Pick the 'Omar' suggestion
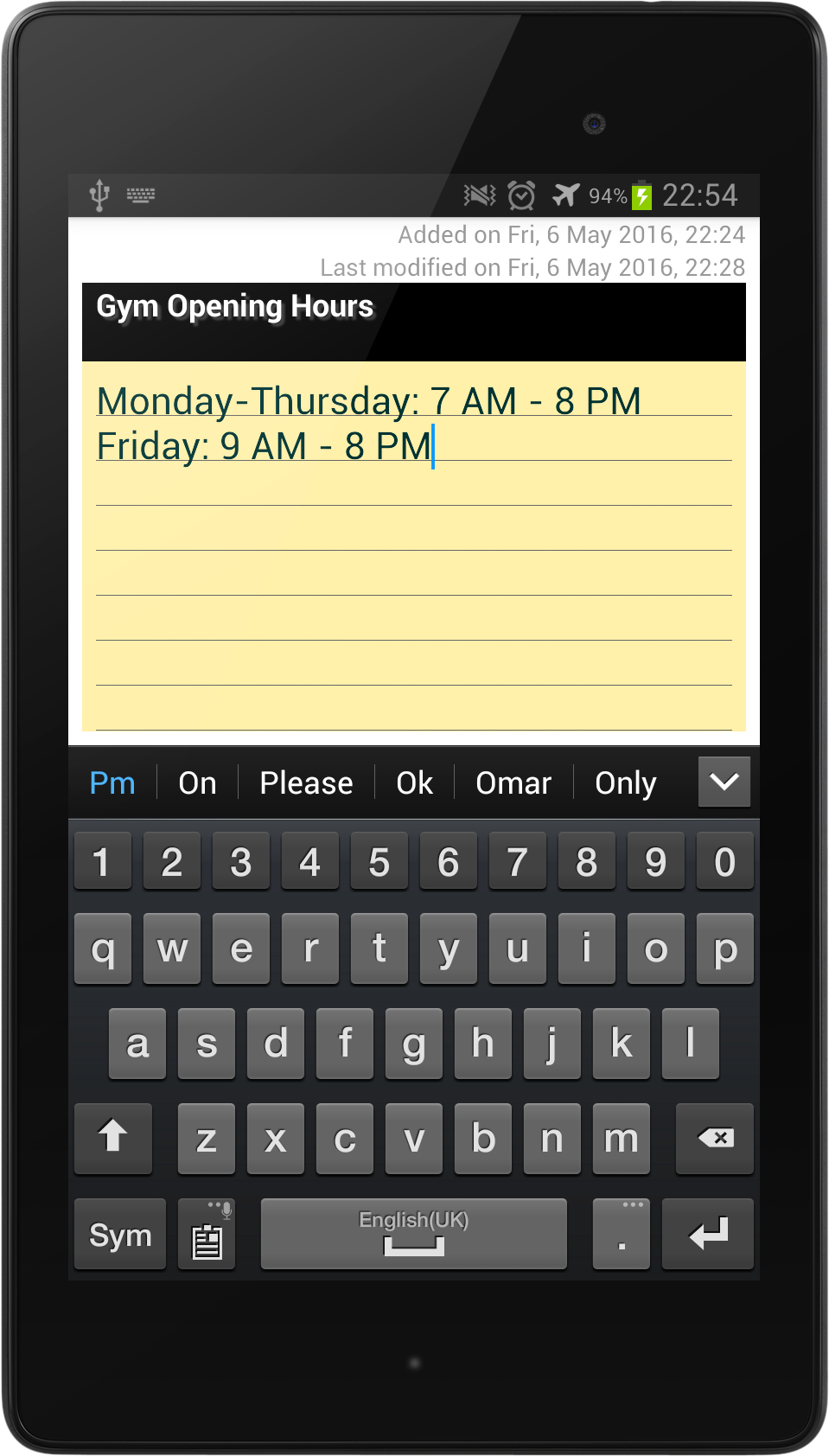This screenshot has width=829, height=1456. point(513,782)
